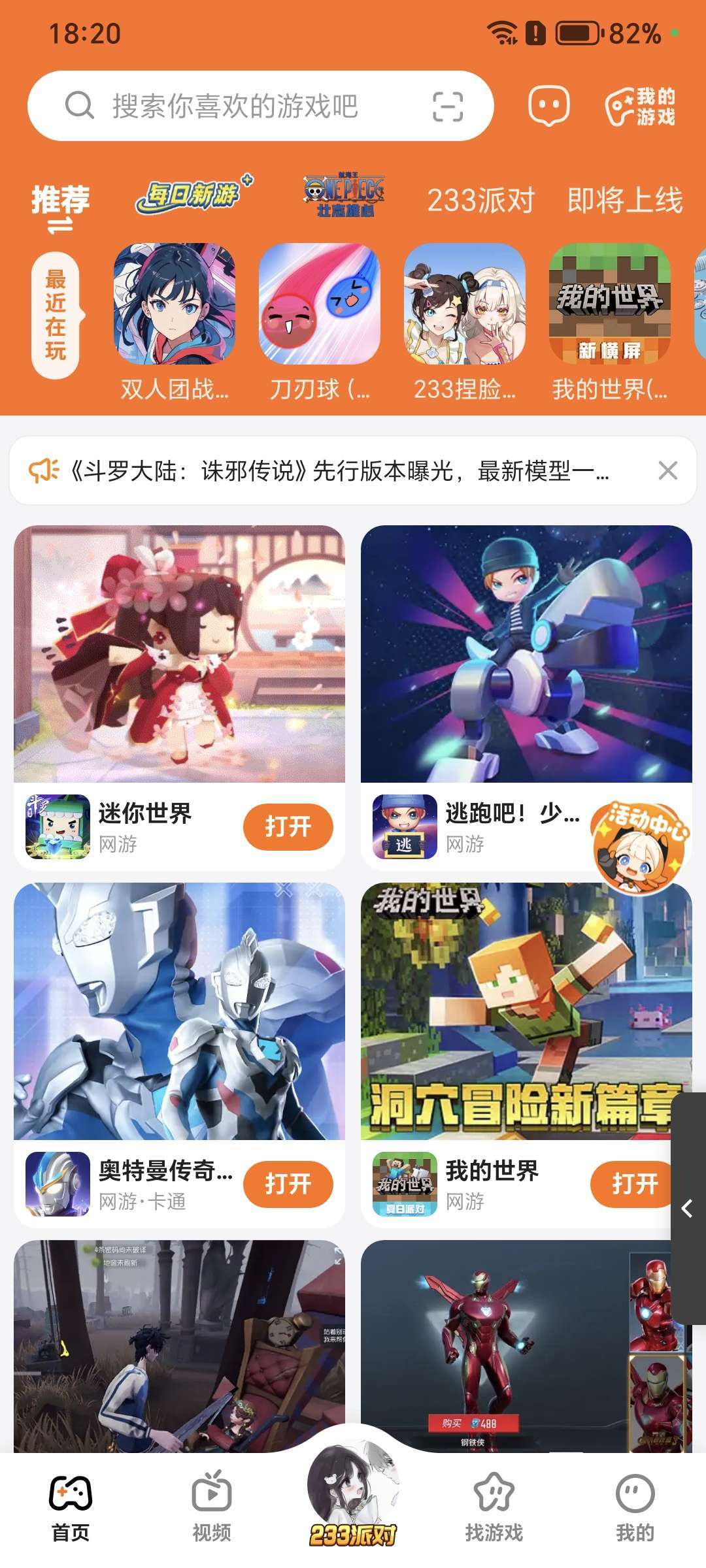Tap the game search box
Screen dimensions: 706x1568
point(235,106)
